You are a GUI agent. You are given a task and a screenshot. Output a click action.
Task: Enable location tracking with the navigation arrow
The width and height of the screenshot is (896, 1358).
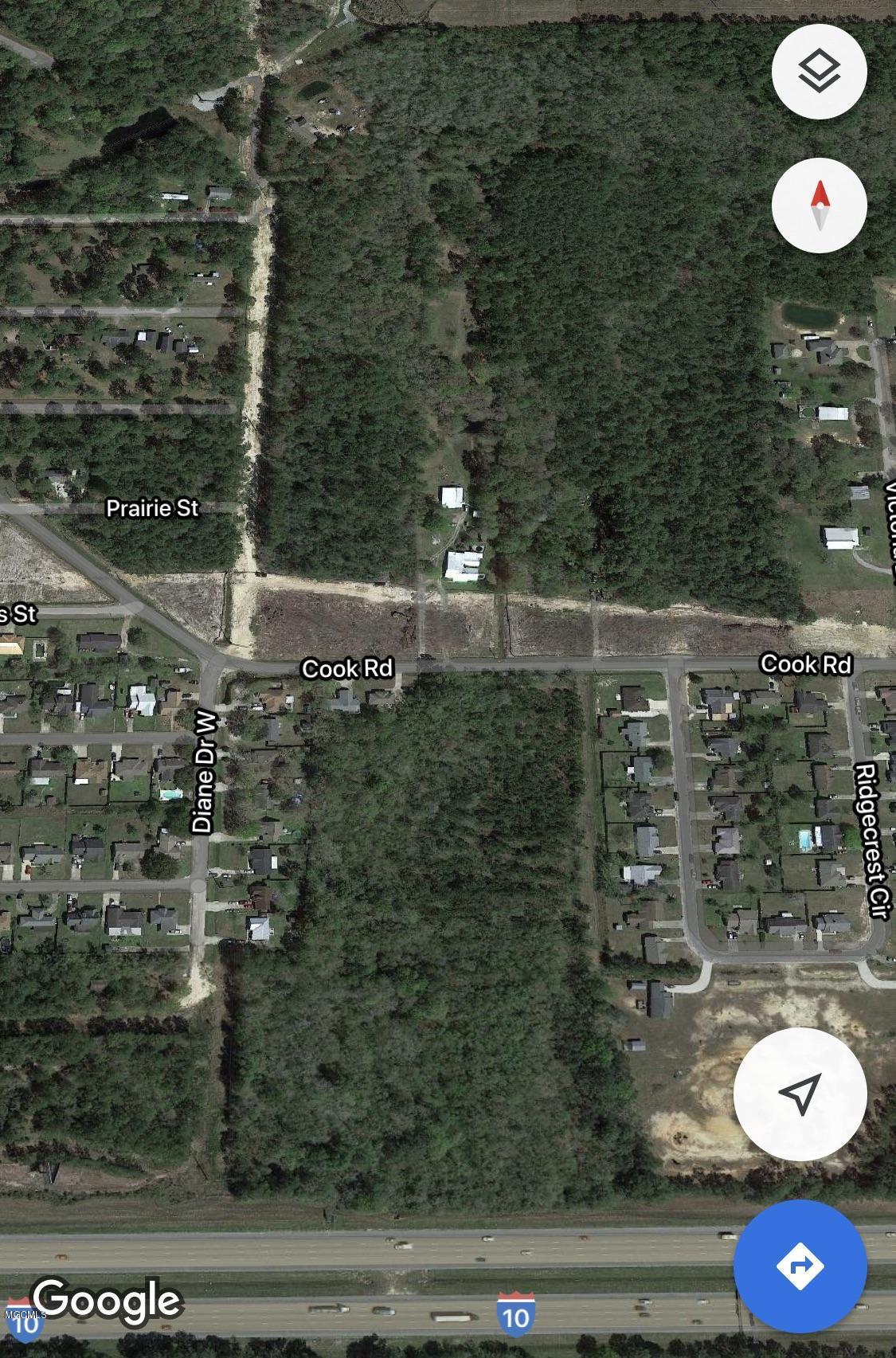point(800,1095)
